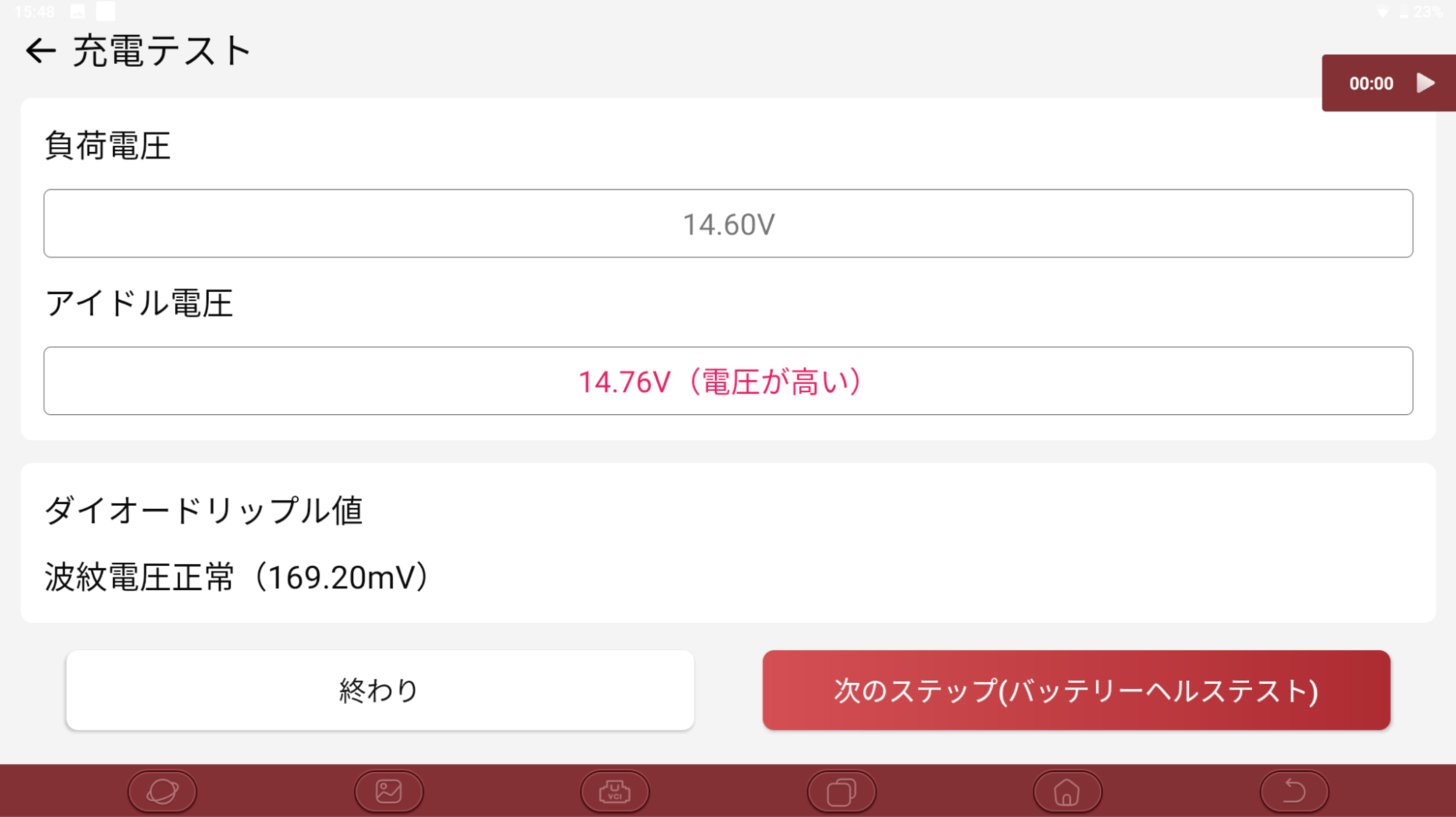Open the browser planet icon
Viewport: 1456px width, 817px height.
pyautogui.click(x=162, y=791)
